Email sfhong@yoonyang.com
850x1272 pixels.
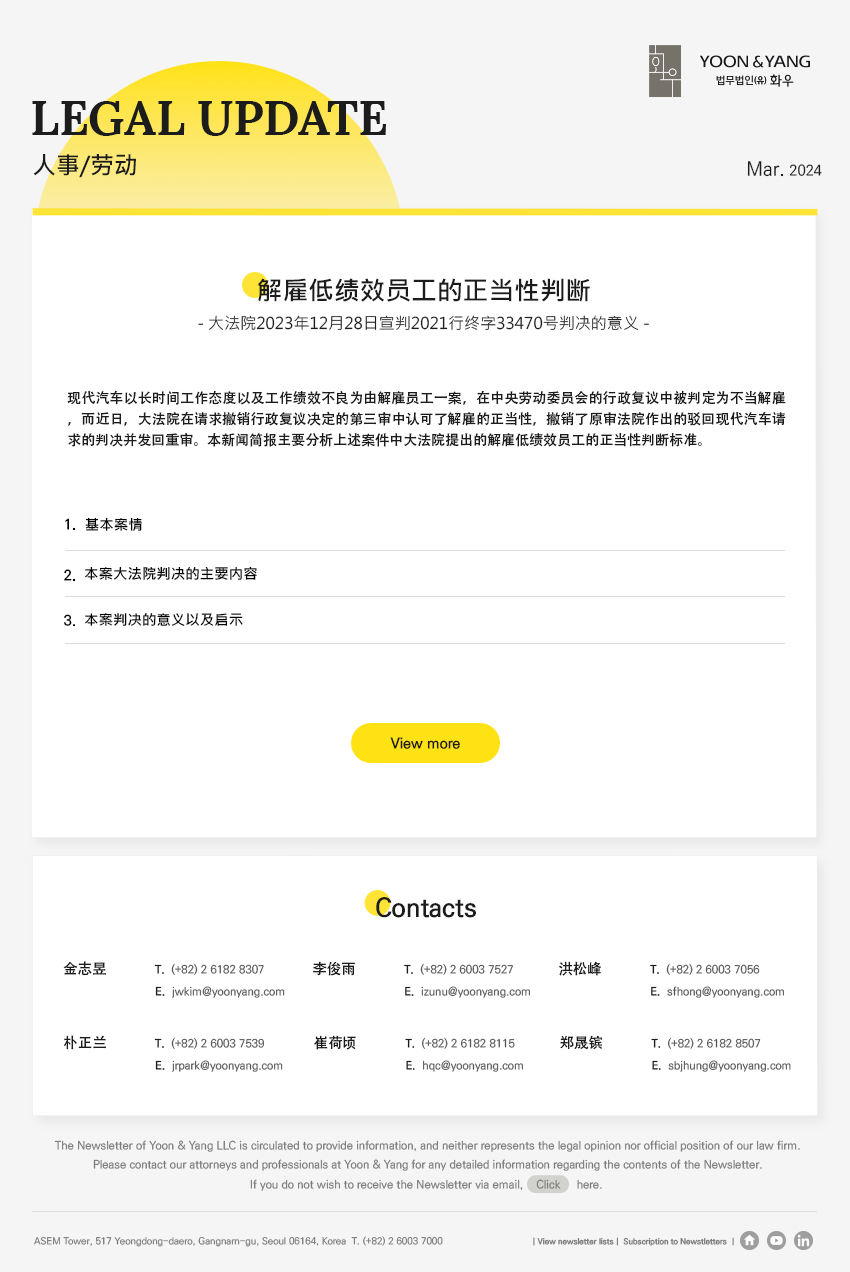[725, 992]
